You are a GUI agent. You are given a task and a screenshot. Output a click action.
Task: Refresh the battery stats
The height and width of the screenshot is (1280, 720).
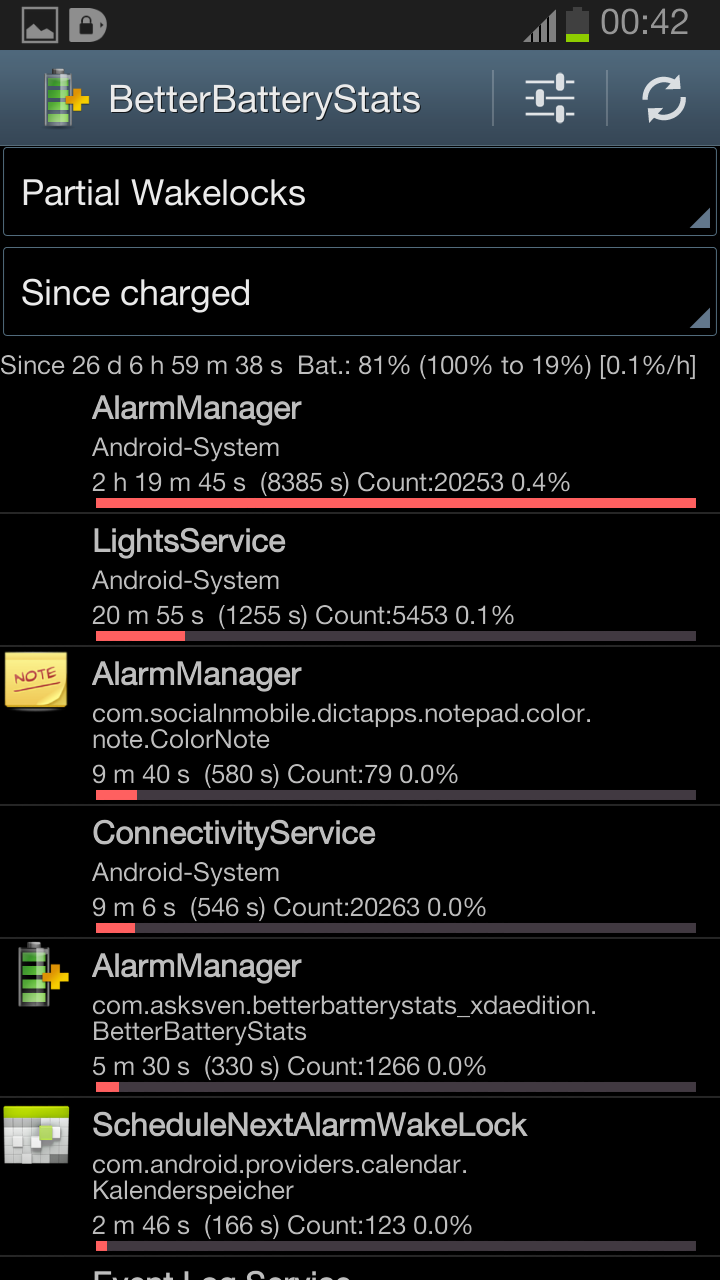tap(664, 99)
